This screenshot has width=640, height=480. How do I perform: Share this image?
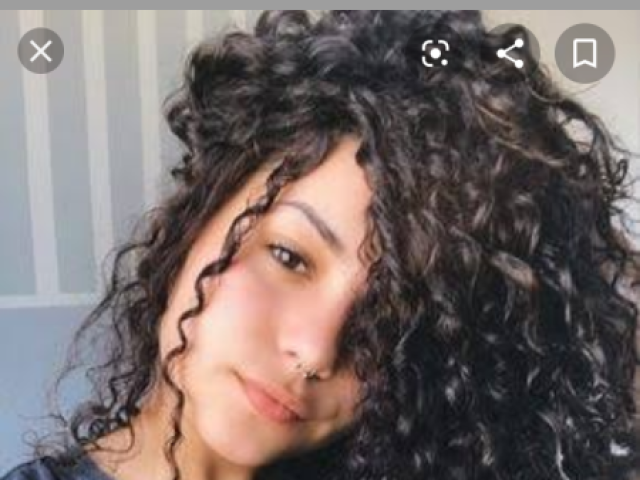tap(510, 53)
